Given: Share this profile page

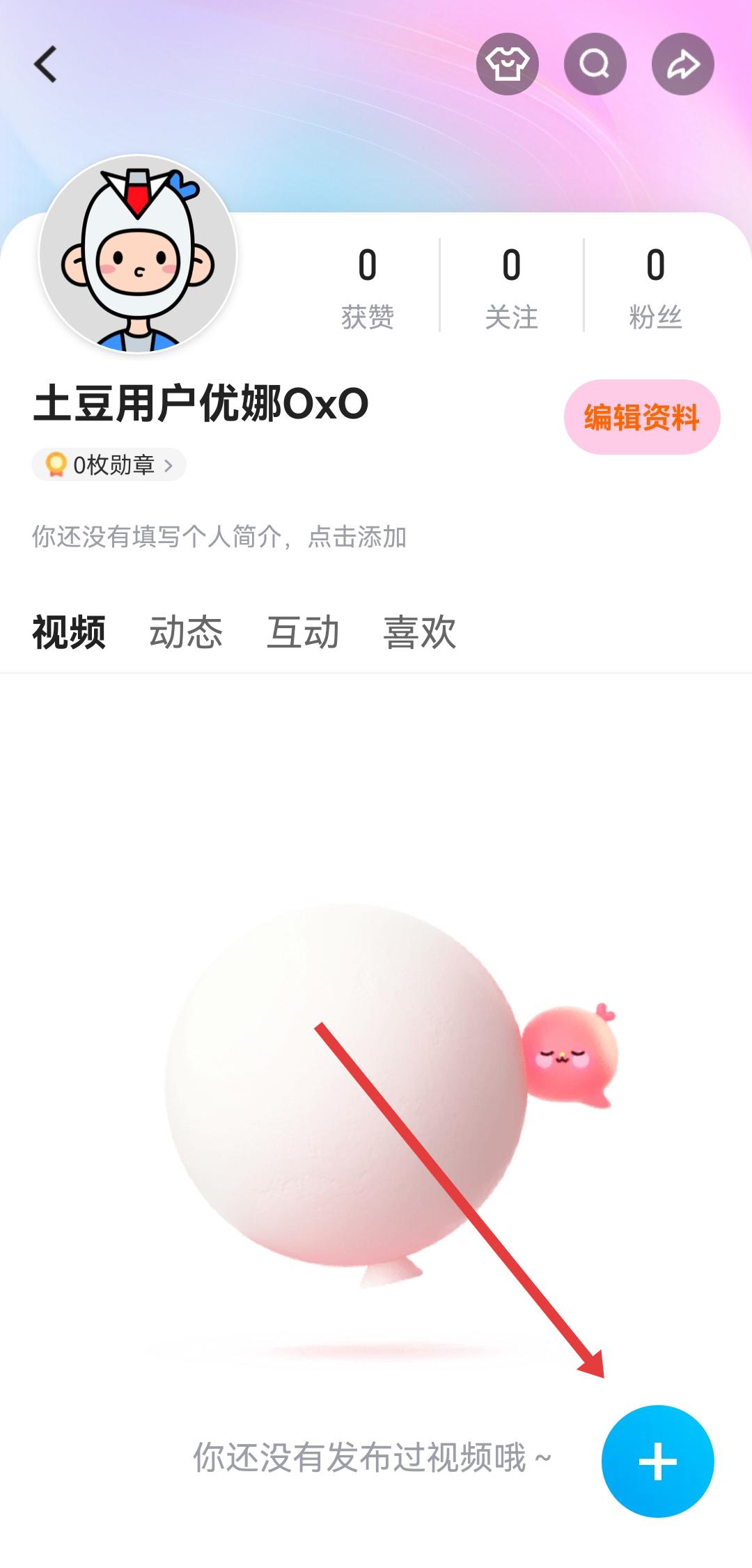Looking at the screenshot, I should 682,65.
